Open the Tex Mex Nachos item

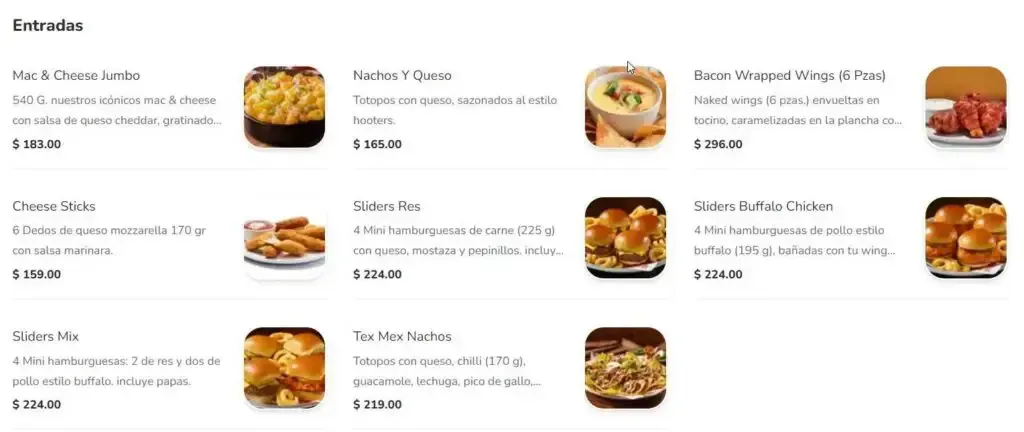pyautogui.click(x=402, y=337)
